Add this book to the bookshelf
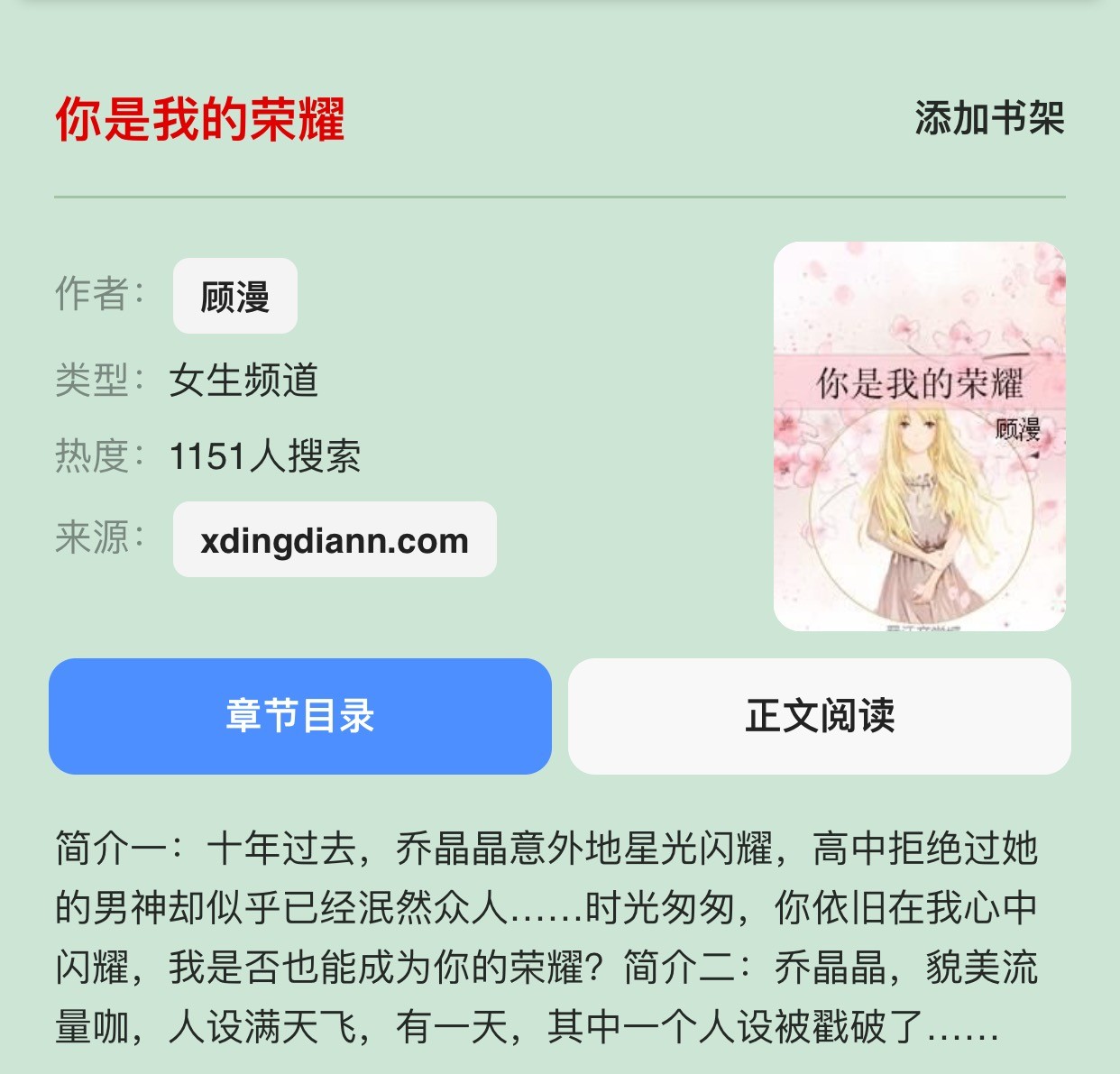The image size is (1120, 1074). click(x=989, y=118)
